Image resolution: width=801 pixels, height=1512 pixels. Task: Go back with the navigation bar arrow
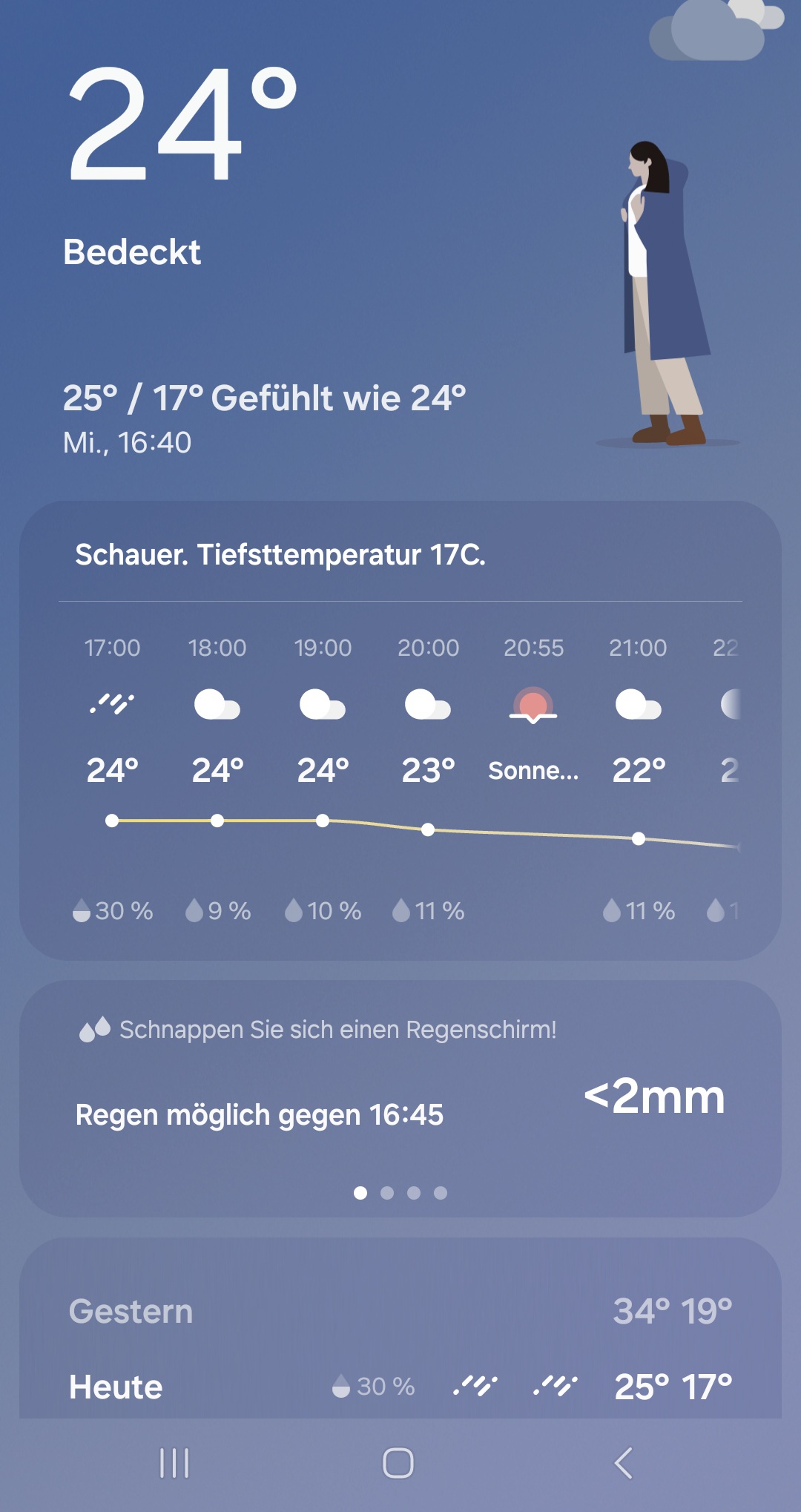click(624, 1463)
